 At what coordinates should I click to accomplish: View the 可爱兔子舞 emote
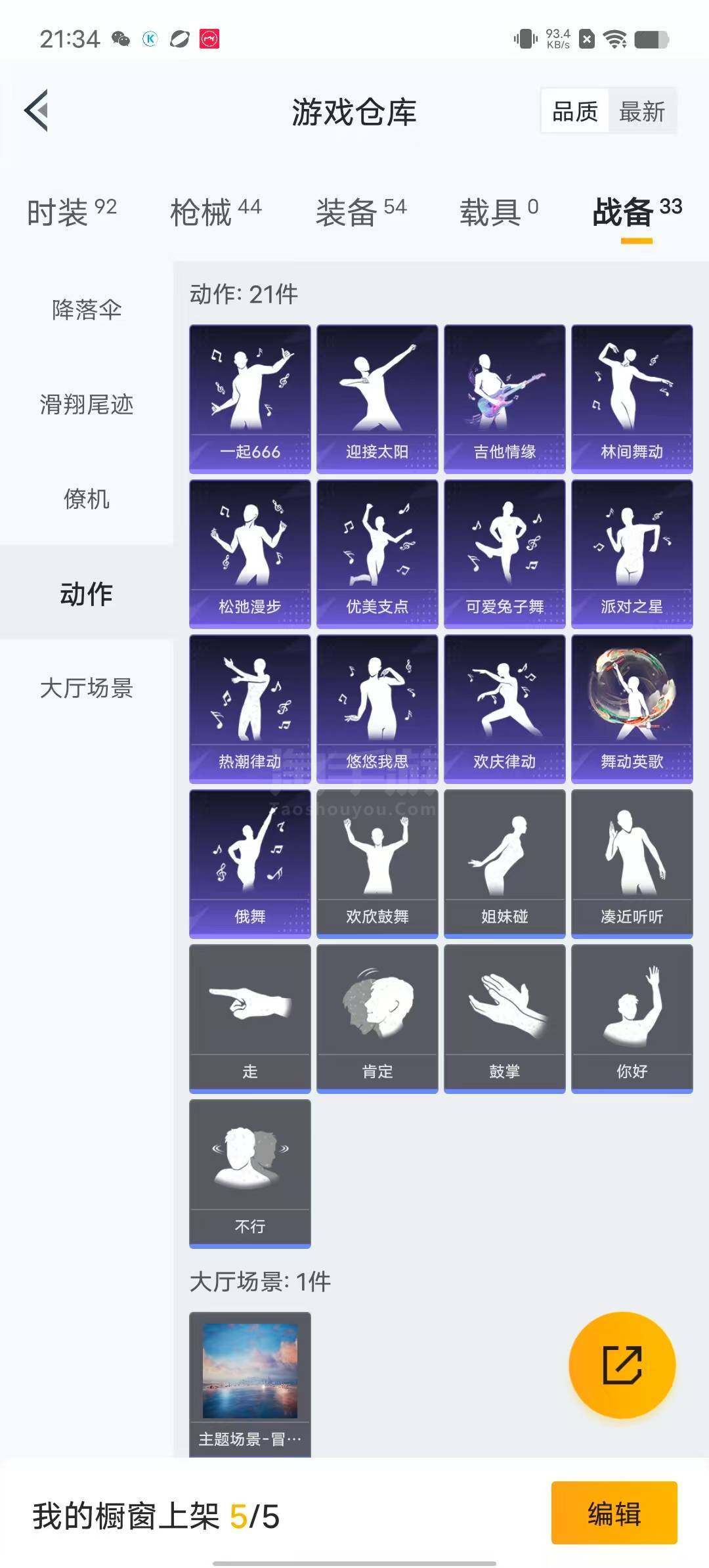point(505,554)
